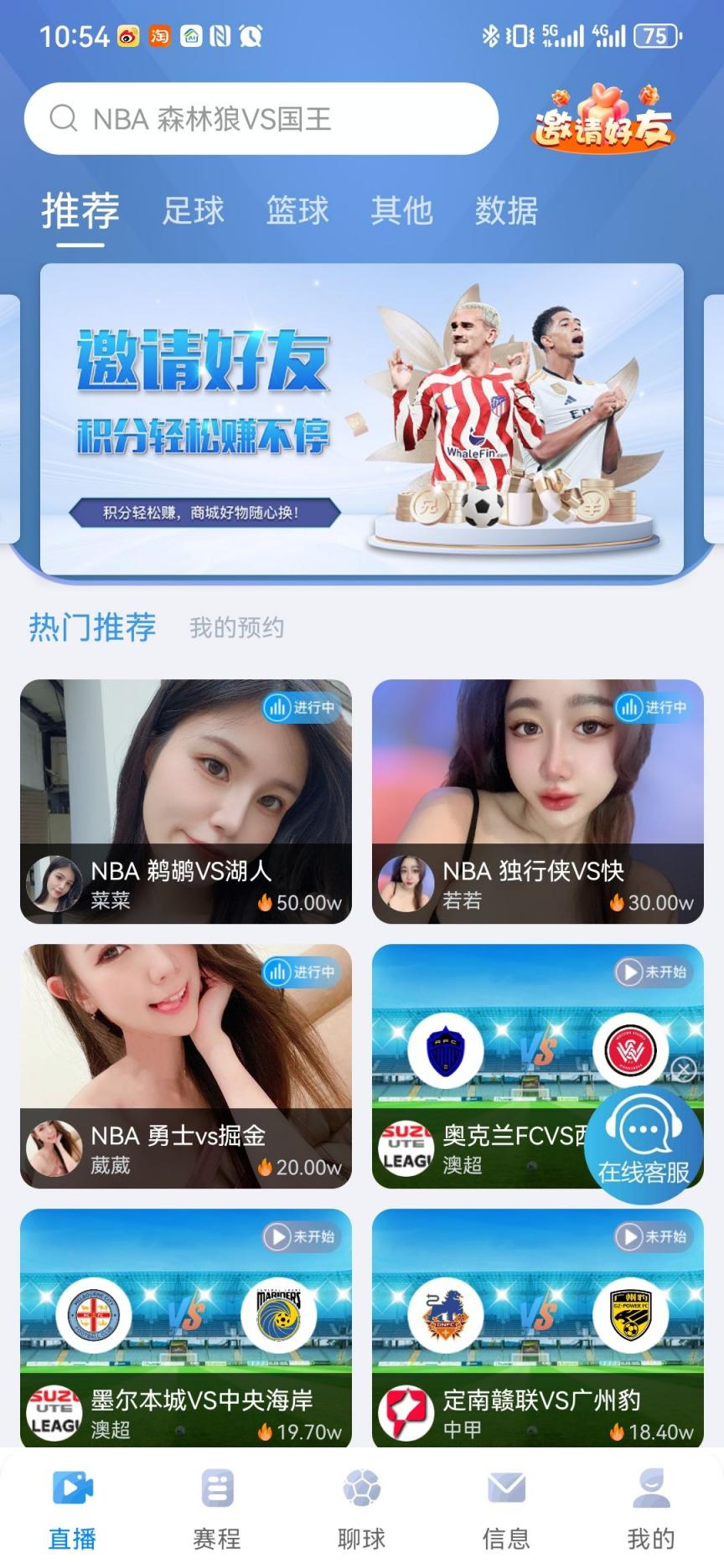This screenshot has width=724, height=1568.
Task: Open the 邀请好友 promotional banner
Action: click(362, 419)
